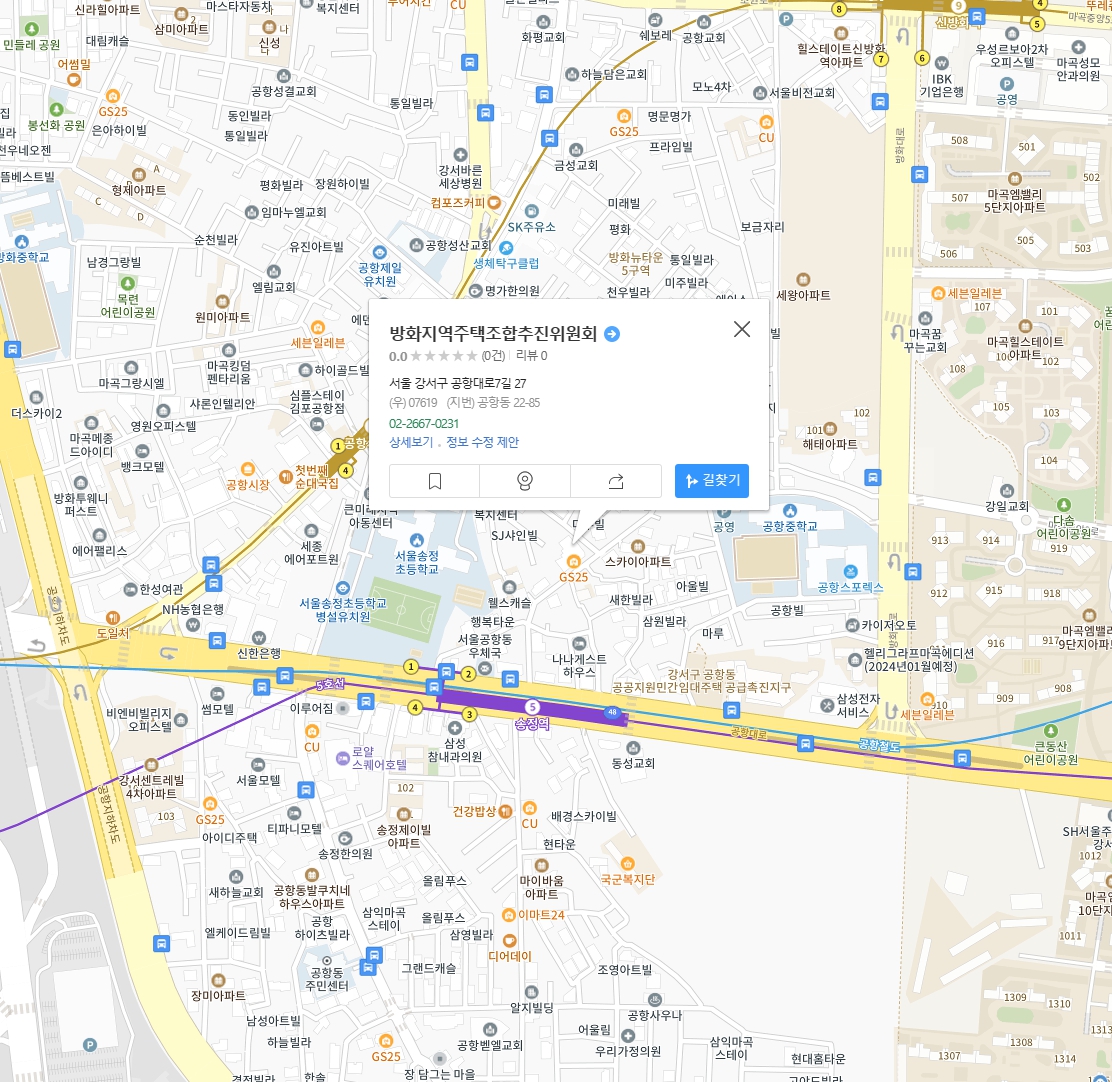The height and width of the screenshot is (1082, 1112).
Task: Open roadview pin icon in popup
Action: click(525, 481)
